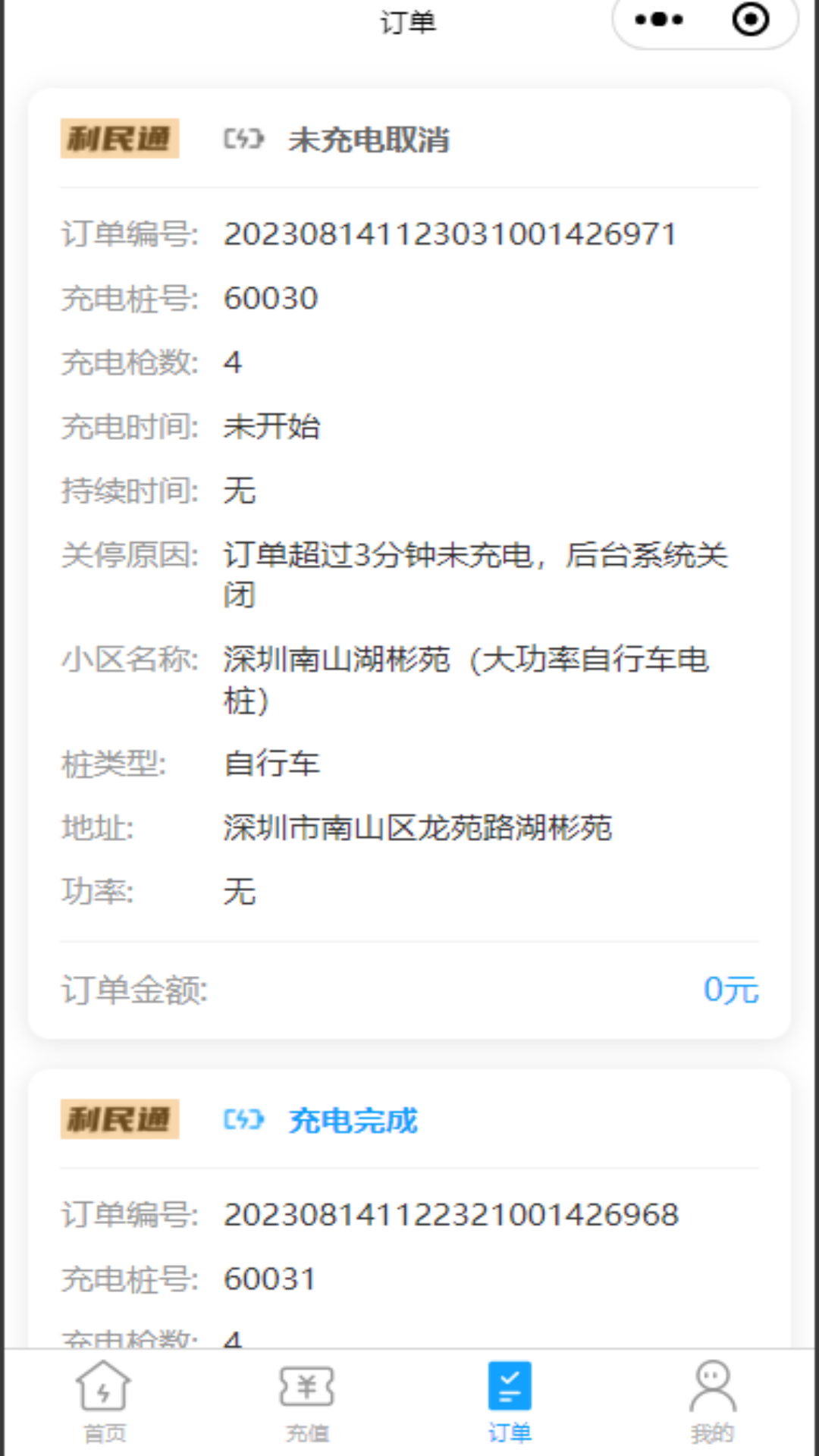819x1456 pixels.
Task: Close the mini program via circle icon
Action: (751, 20)
